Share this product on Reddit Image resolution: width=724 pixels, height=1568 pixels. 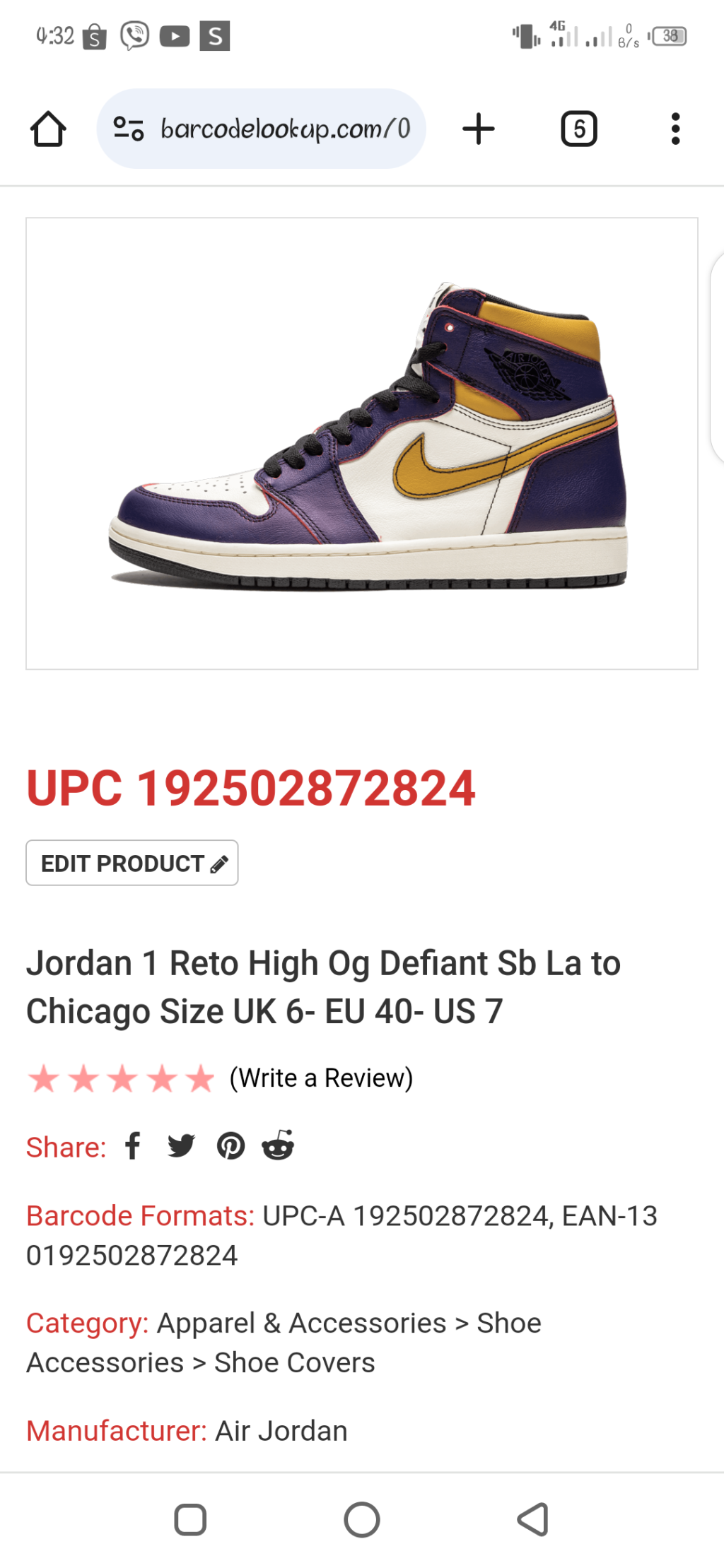tap(278, 1145)
